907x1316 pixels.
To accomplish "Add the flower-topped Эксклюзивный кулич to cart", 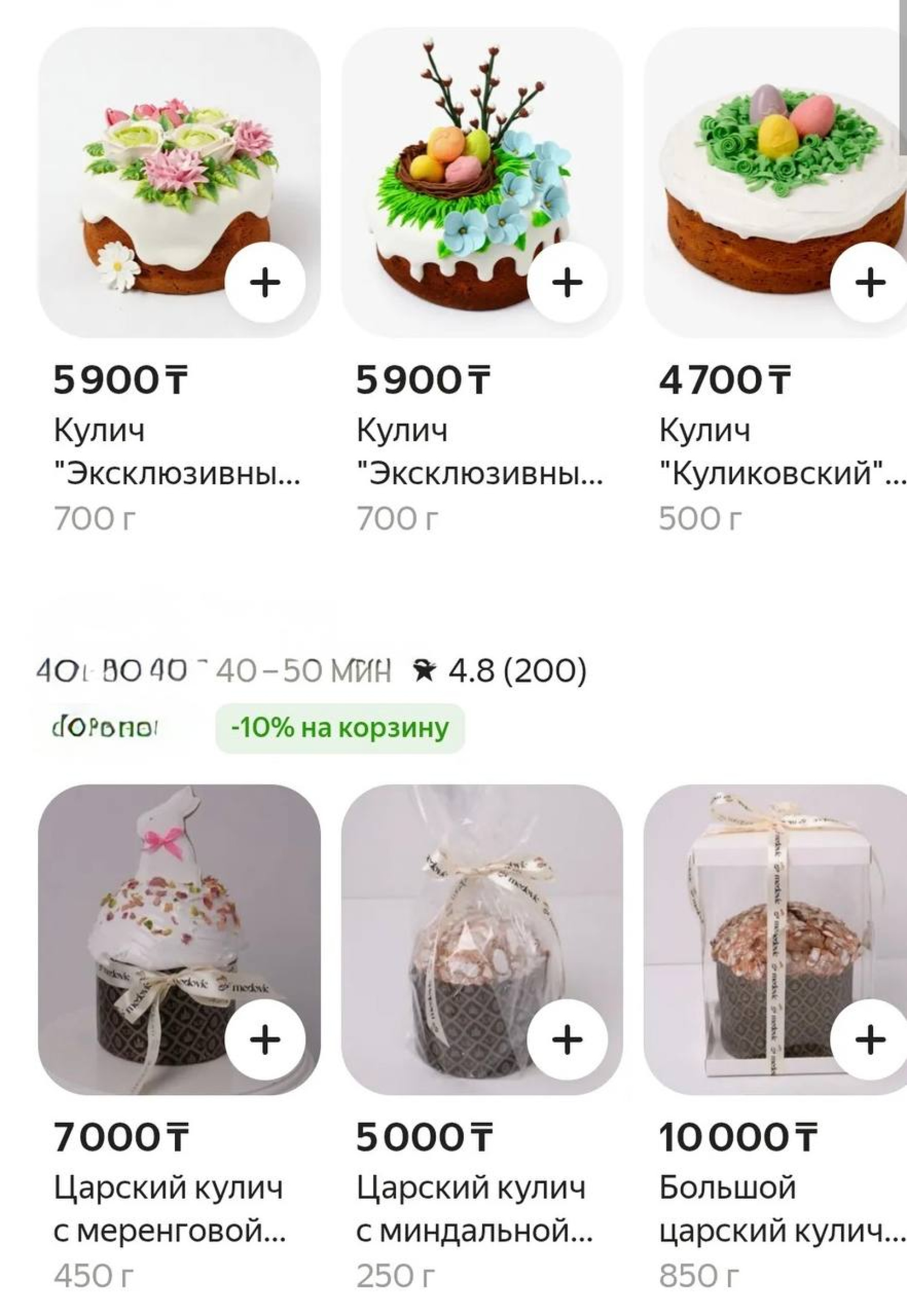I will [265, 282].
